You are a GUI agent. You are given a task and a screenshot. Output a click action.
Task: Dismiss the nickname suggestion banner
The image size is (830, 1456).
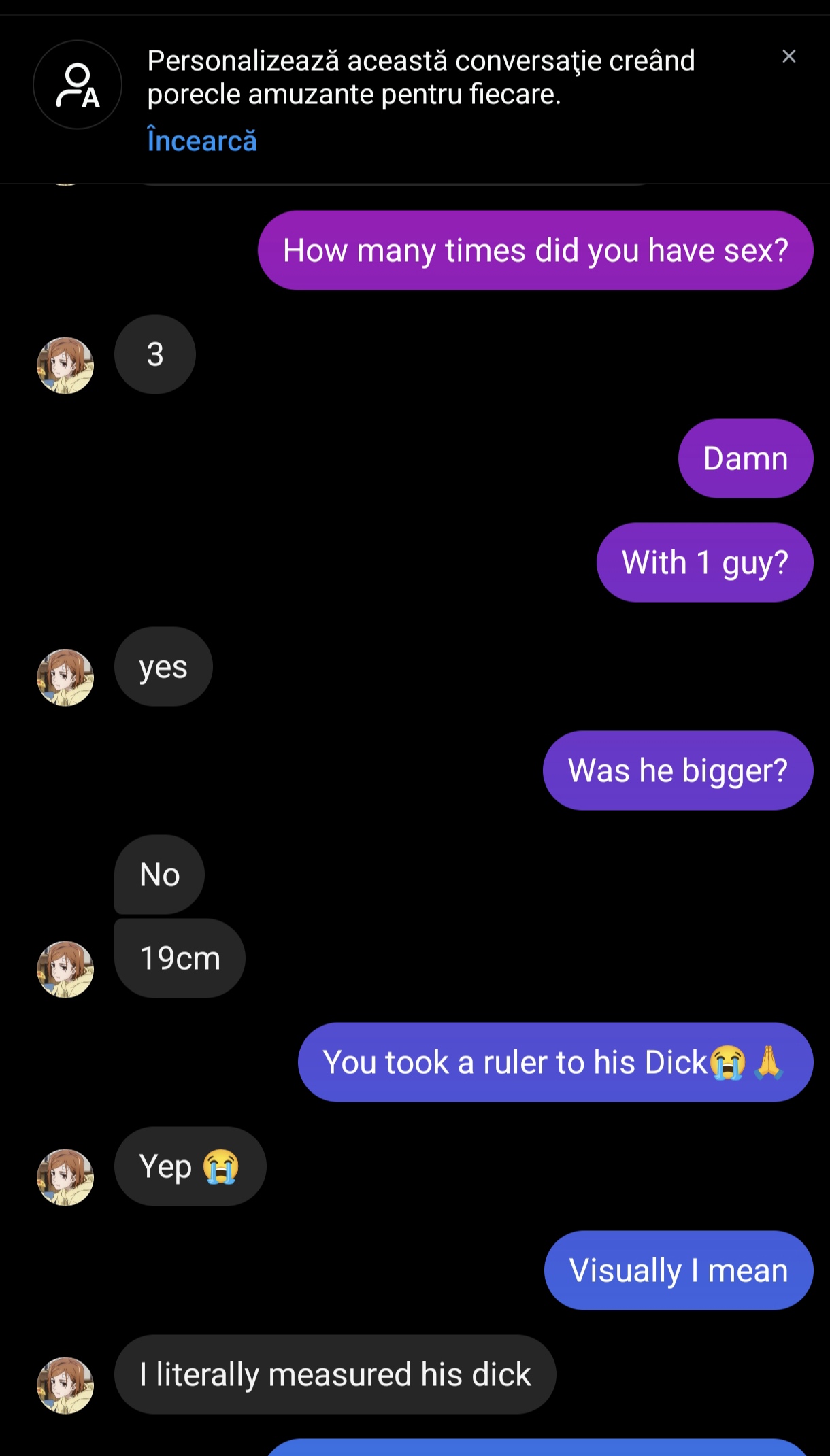point(788,56)
